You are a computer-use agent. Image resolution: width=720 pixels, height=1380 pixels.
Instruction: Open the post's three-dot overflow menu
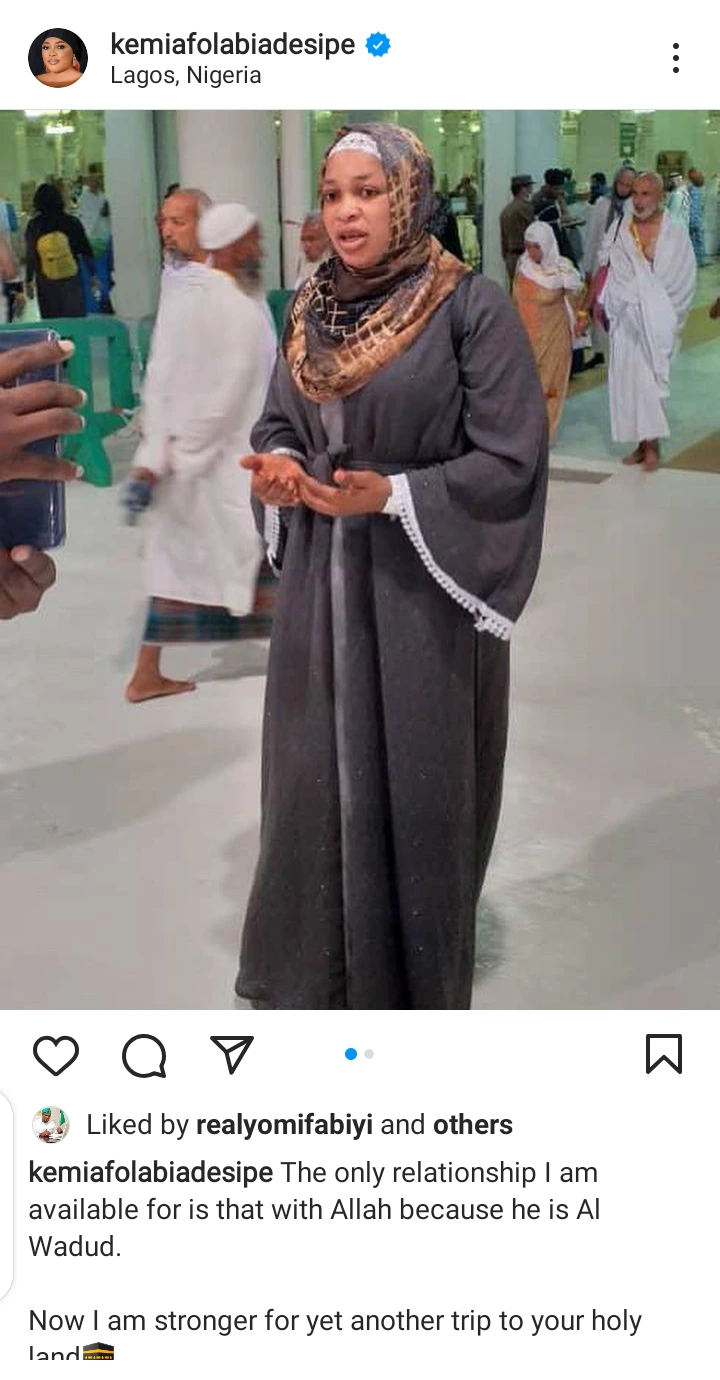tap(676, 58)
